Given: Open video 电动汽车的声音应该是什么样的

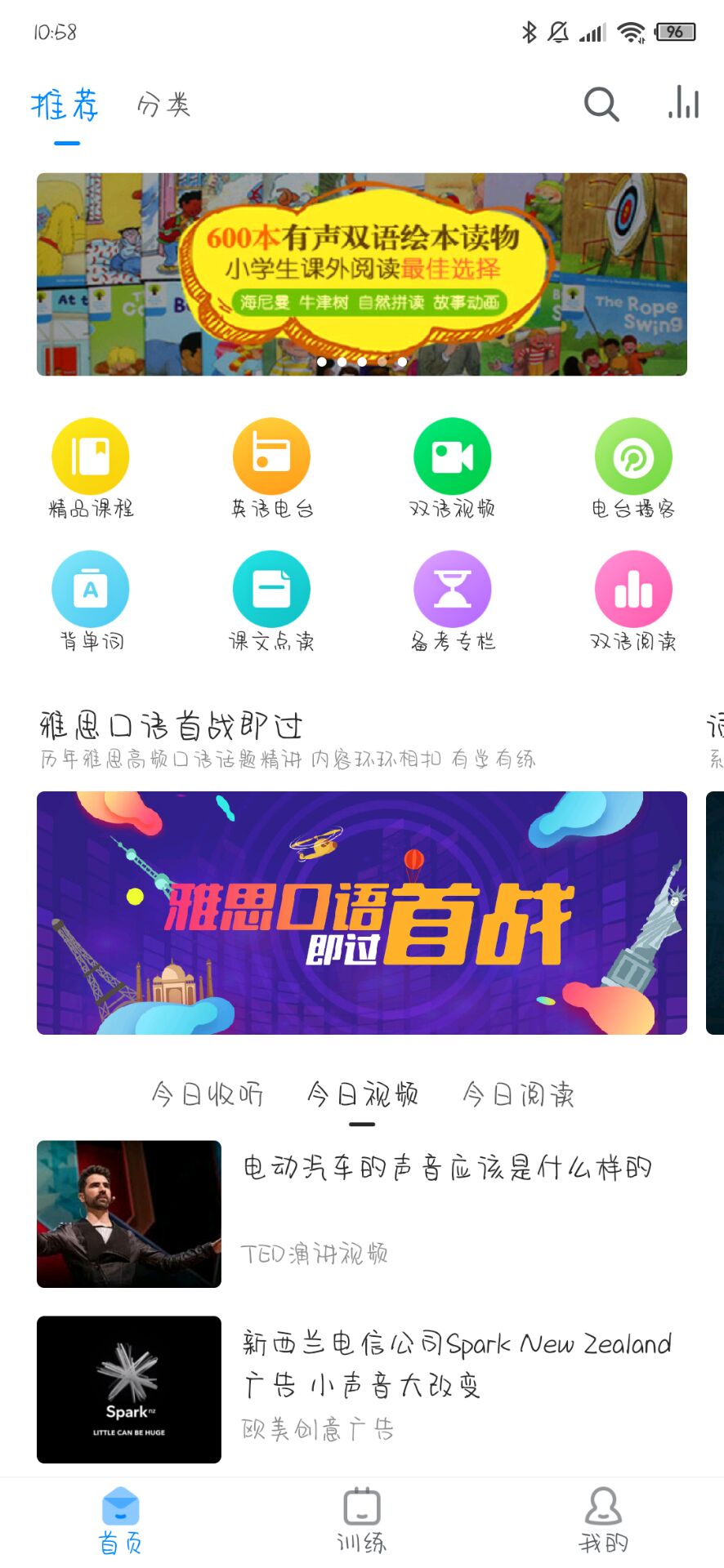Looking at the screenshot, I should (x=447, y=1168).
